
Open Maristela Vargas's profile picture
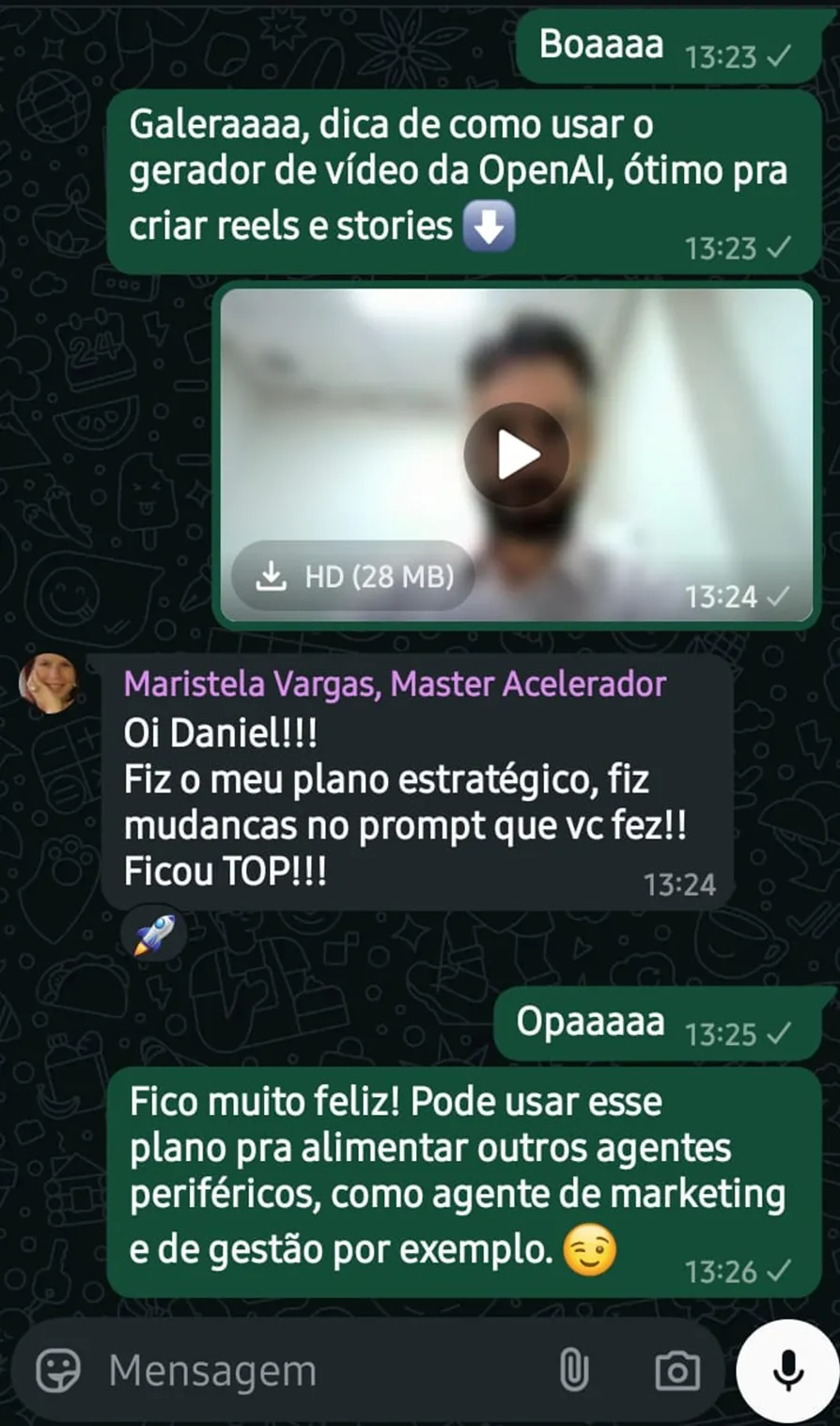click(48, 683)
